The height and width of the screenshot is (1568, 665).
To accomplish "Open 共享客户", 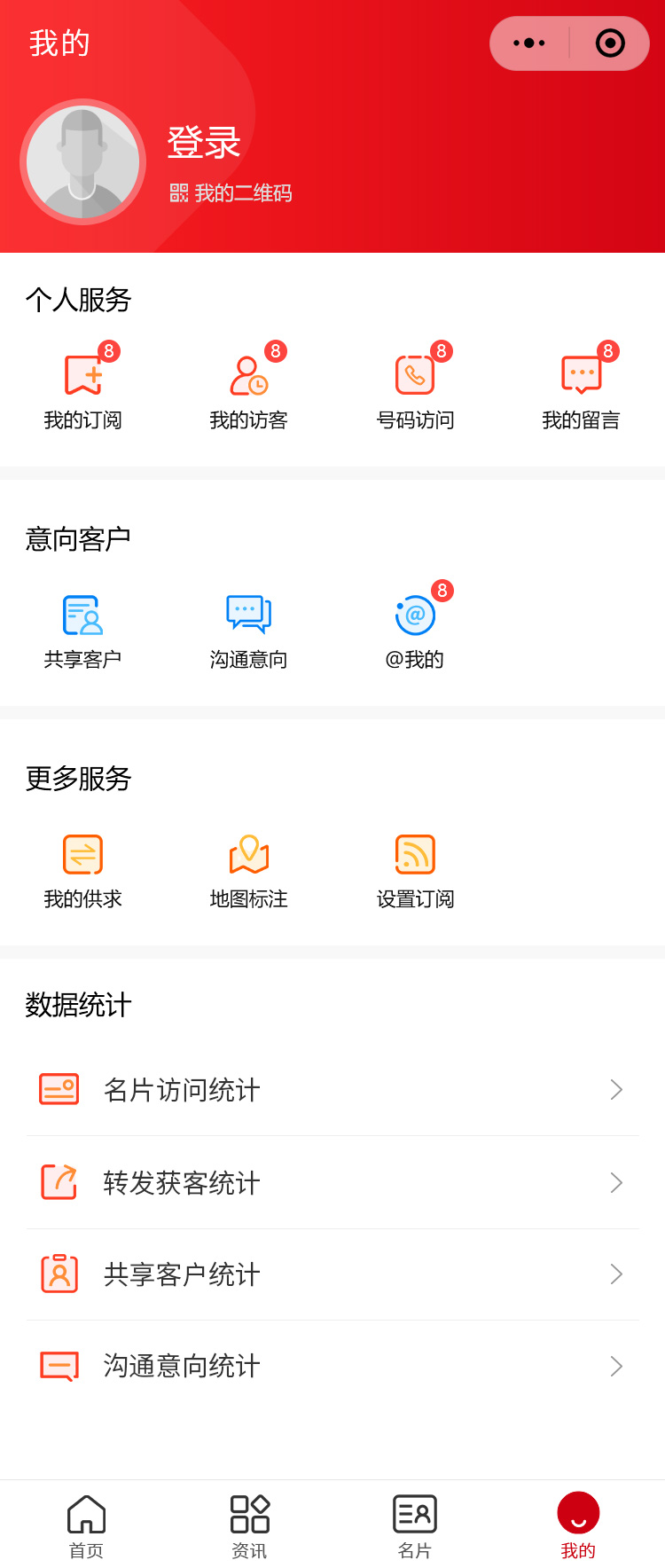I will click(x=83, y=629).
